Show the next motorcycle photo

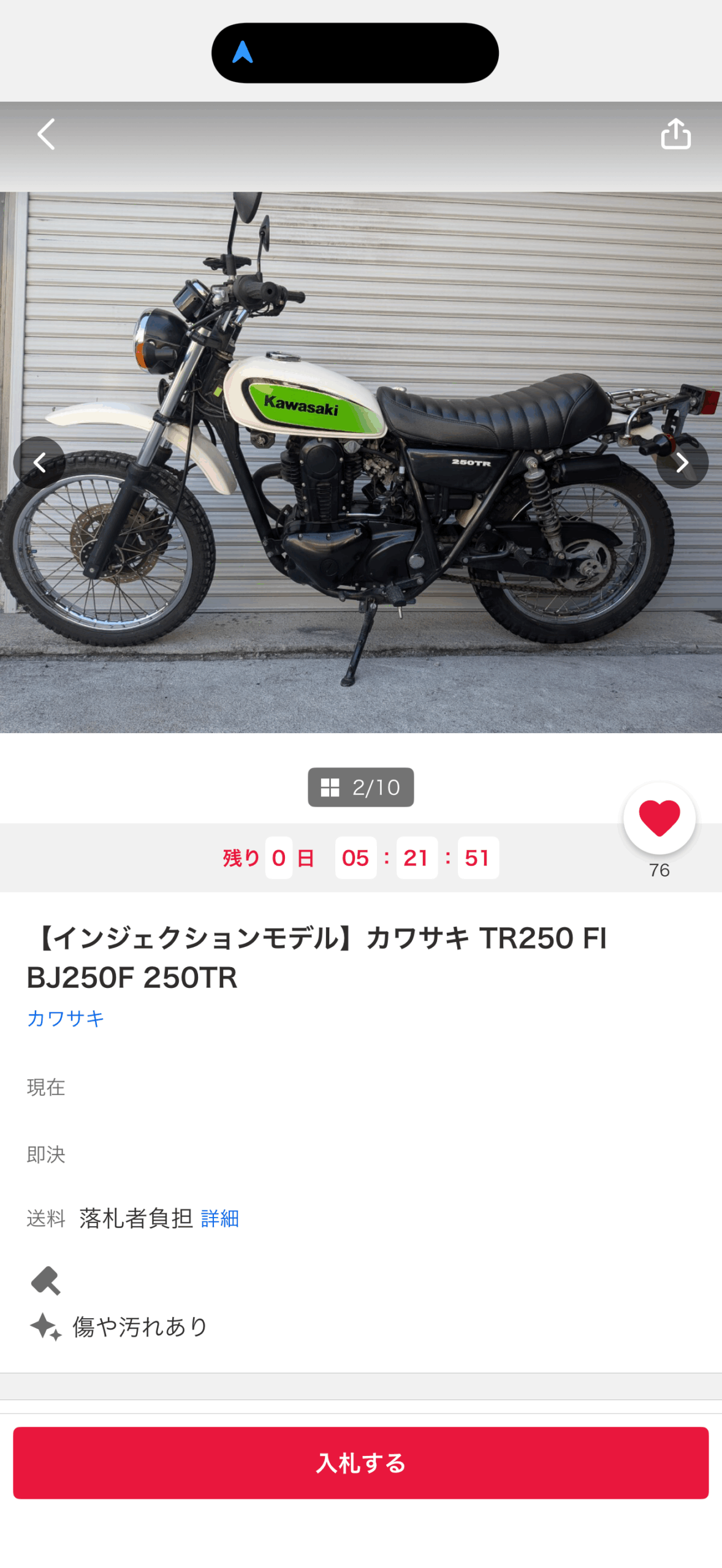(682, 462)
